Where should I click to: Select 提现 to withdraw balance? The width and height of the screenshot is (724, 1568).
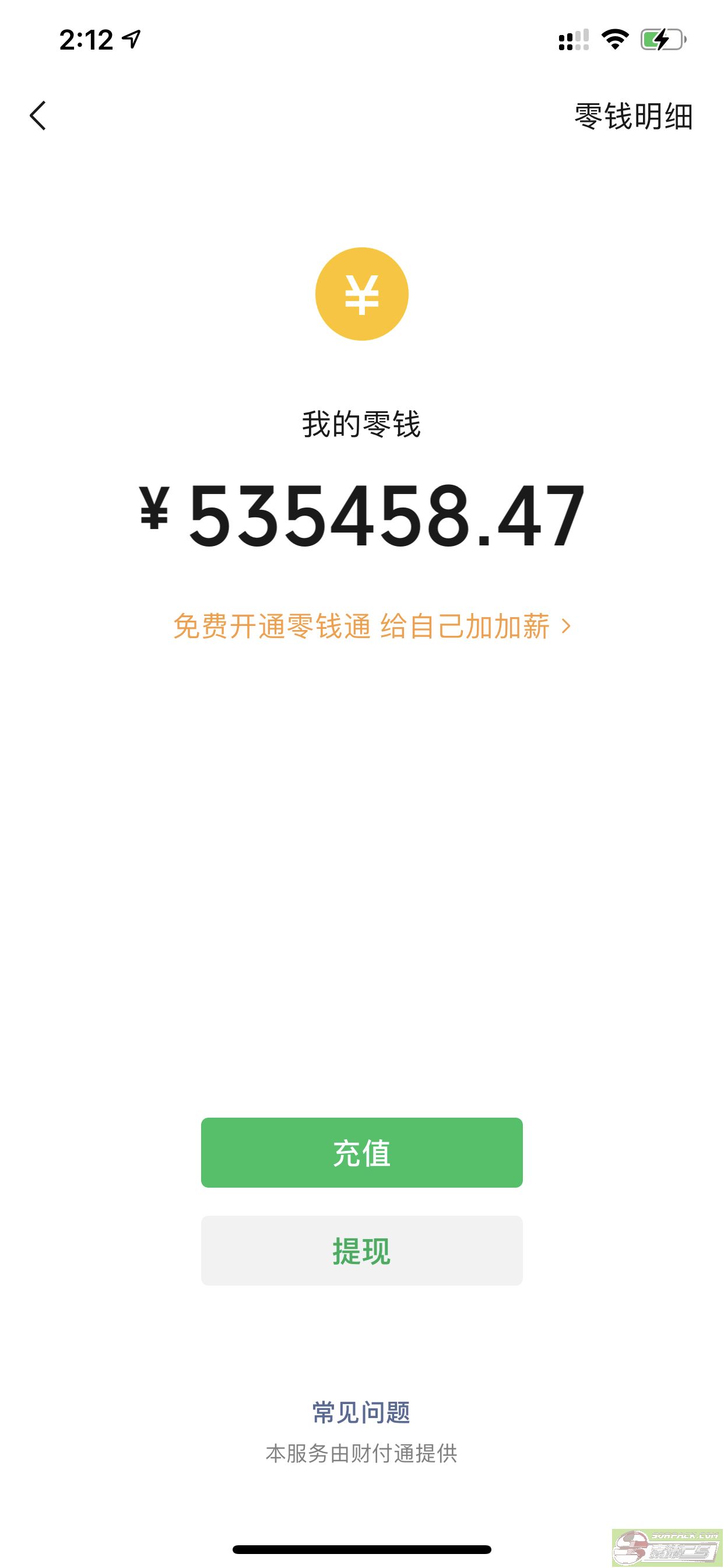tap(361, 1250)
